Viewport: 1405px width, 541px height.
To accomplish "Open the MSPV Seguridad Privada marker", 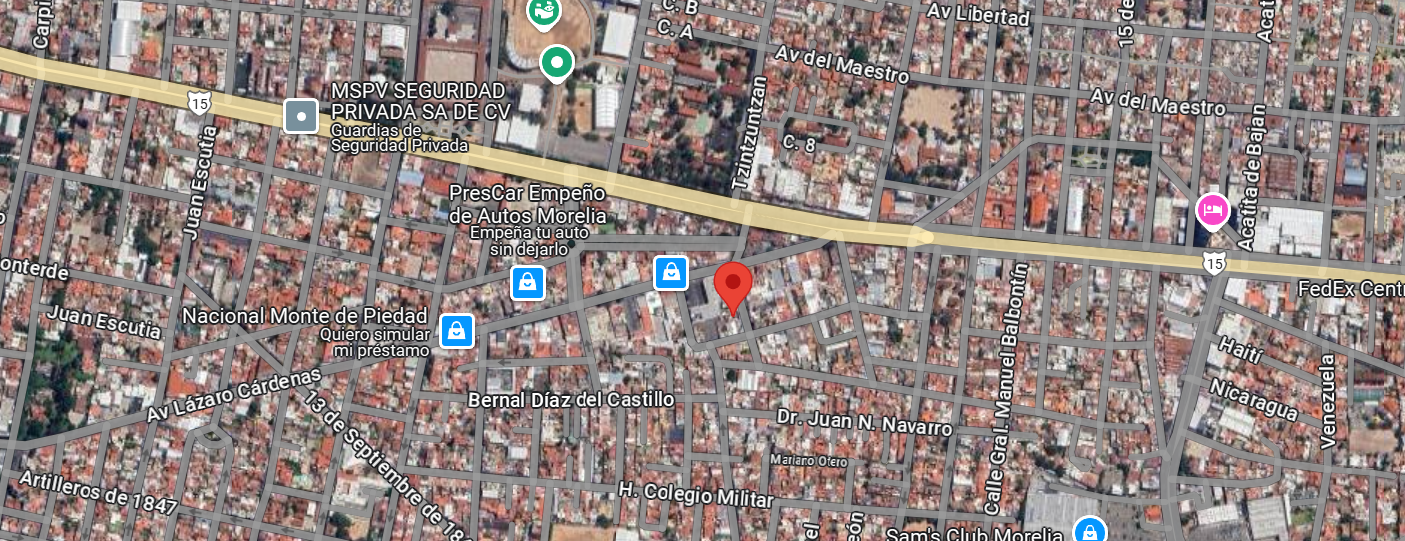I will (301, 116).
